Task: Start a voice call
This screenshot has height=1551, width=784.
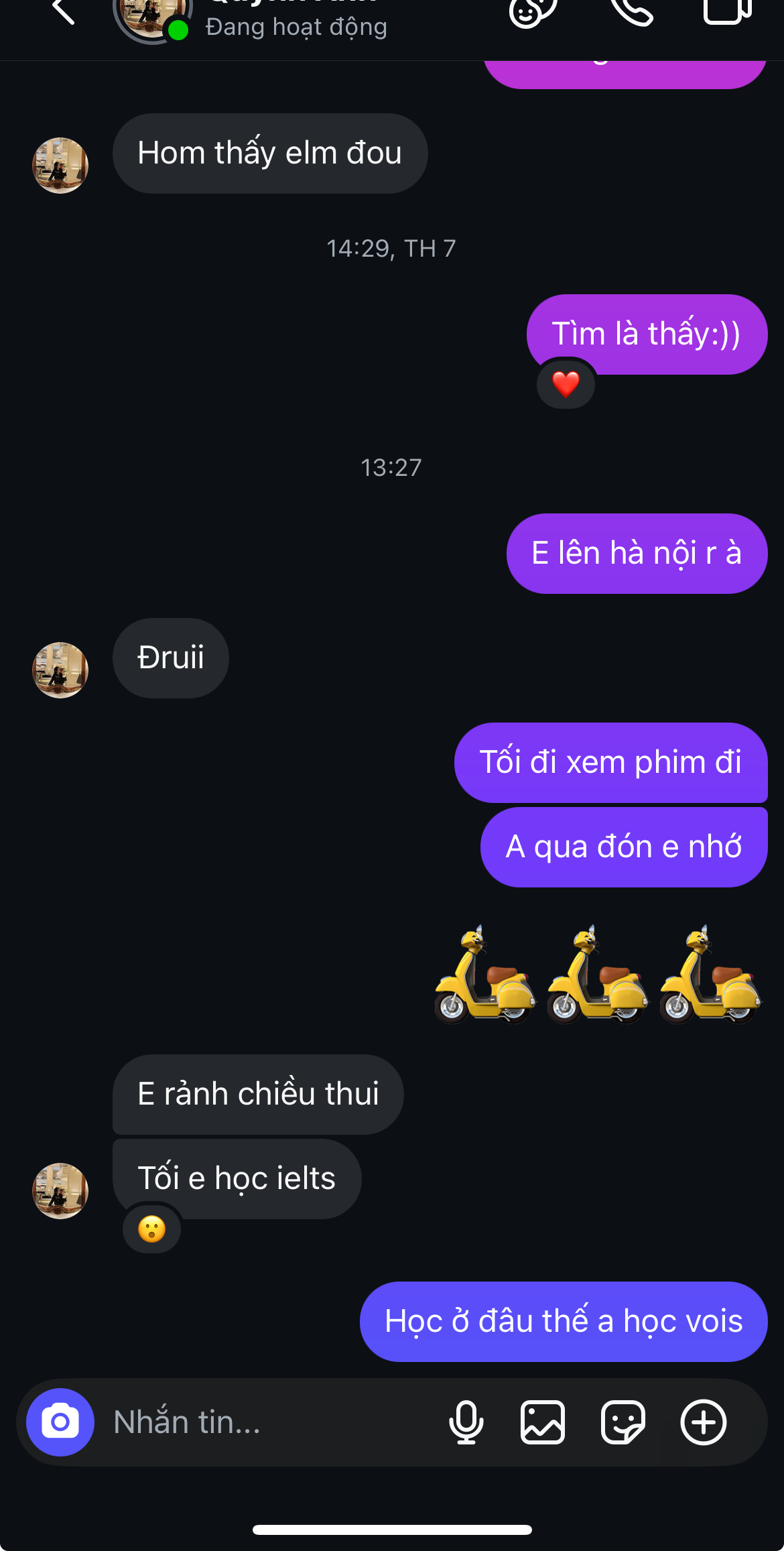Action: pyautogui.click(x=632, y=11)
